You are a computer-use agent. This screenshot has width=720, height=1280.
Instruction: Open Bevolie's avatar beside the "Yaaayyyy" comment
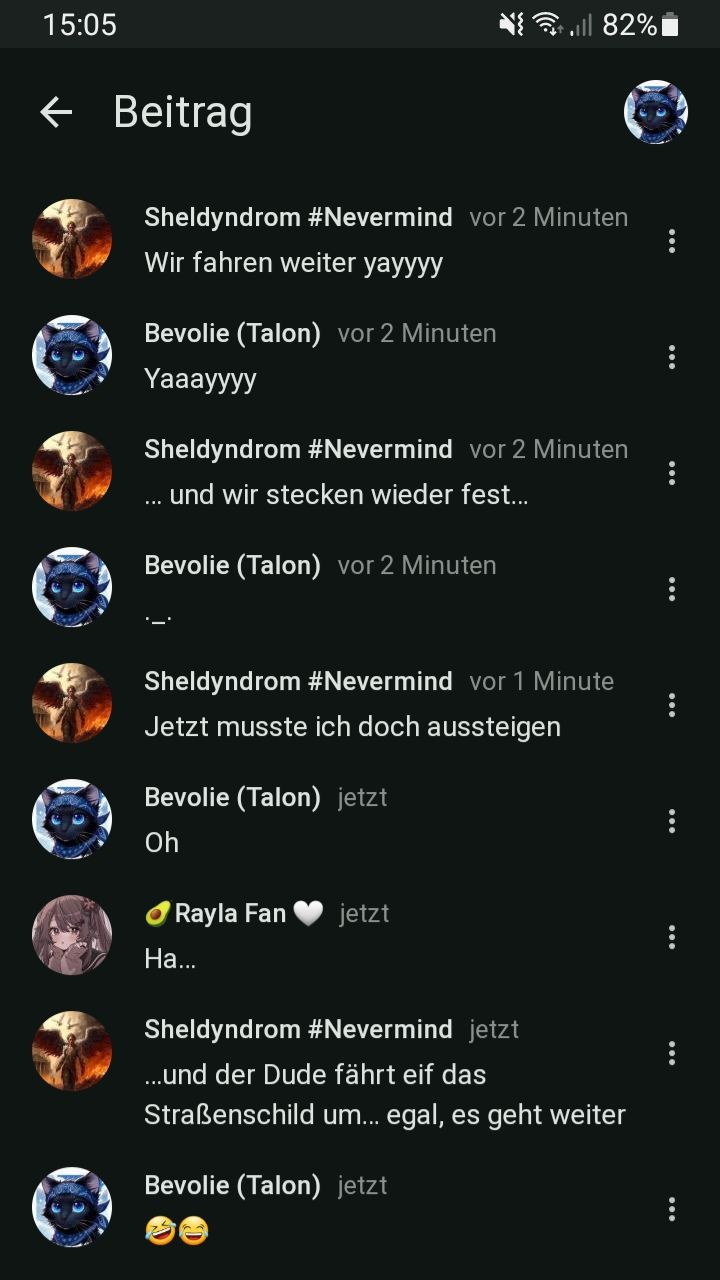pos(72,355)
